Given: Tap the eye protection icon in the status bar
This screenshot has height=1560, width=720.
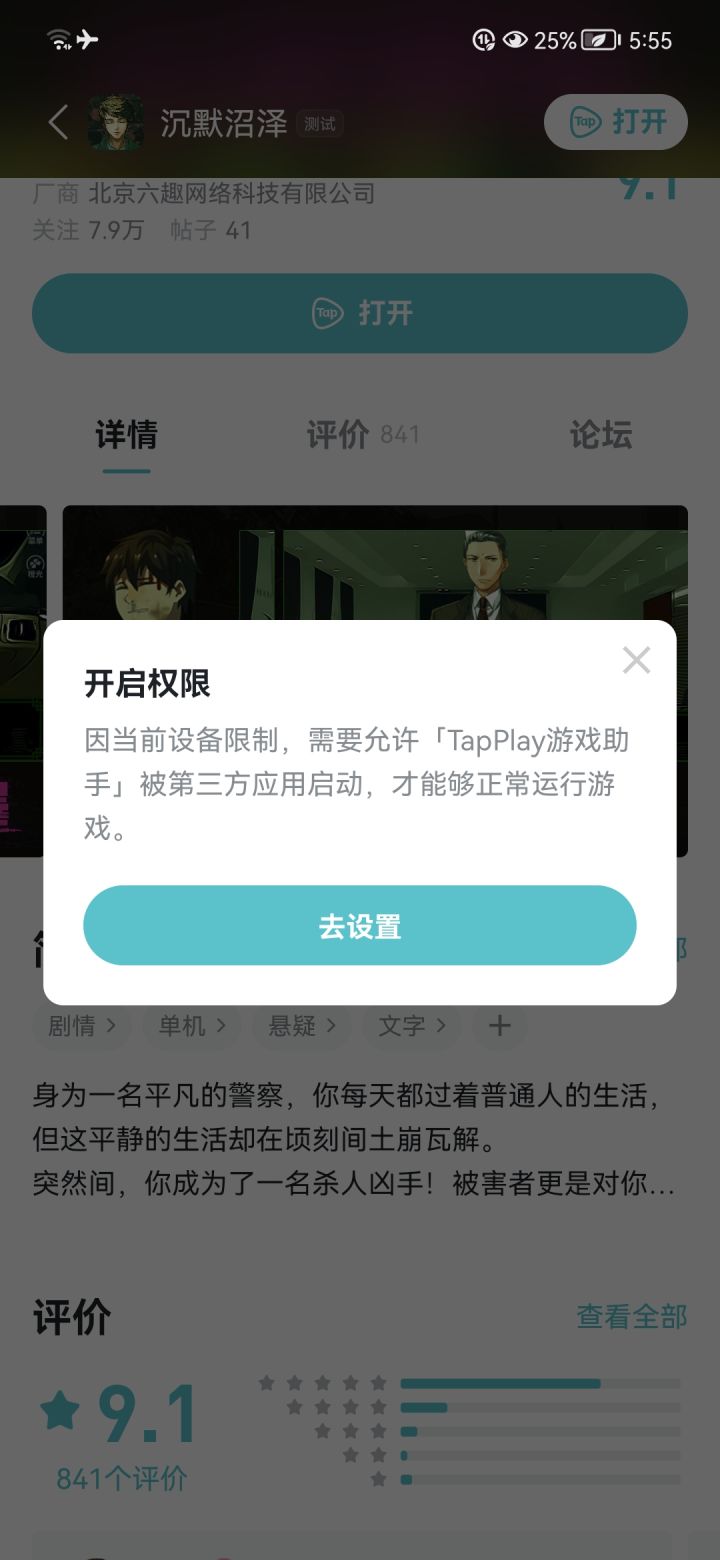Looking at the screenshot, I should (x=516, y=40).
